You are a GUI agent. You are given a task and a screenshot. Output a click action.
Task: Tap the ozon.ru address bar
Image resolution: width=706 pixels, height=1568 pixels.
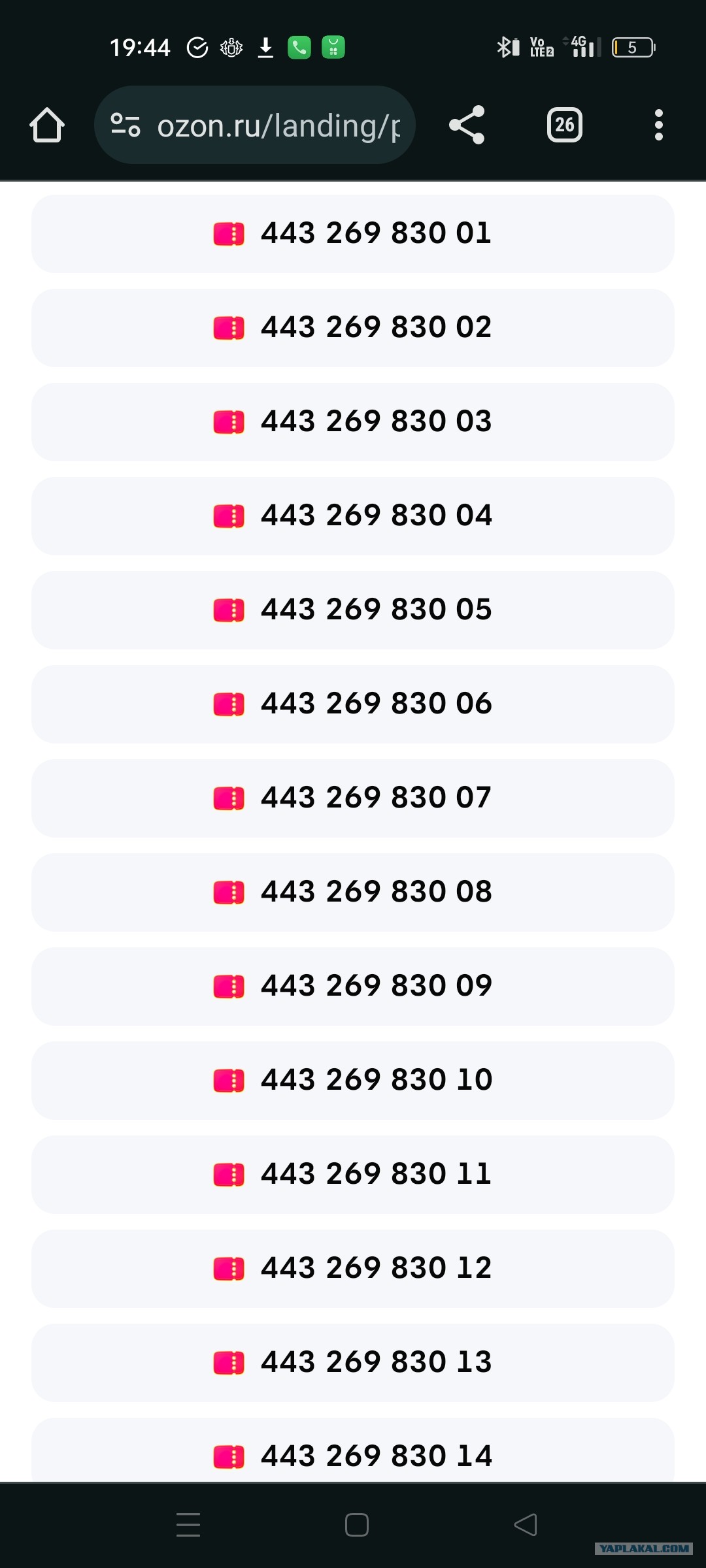(x=255, y=125)
